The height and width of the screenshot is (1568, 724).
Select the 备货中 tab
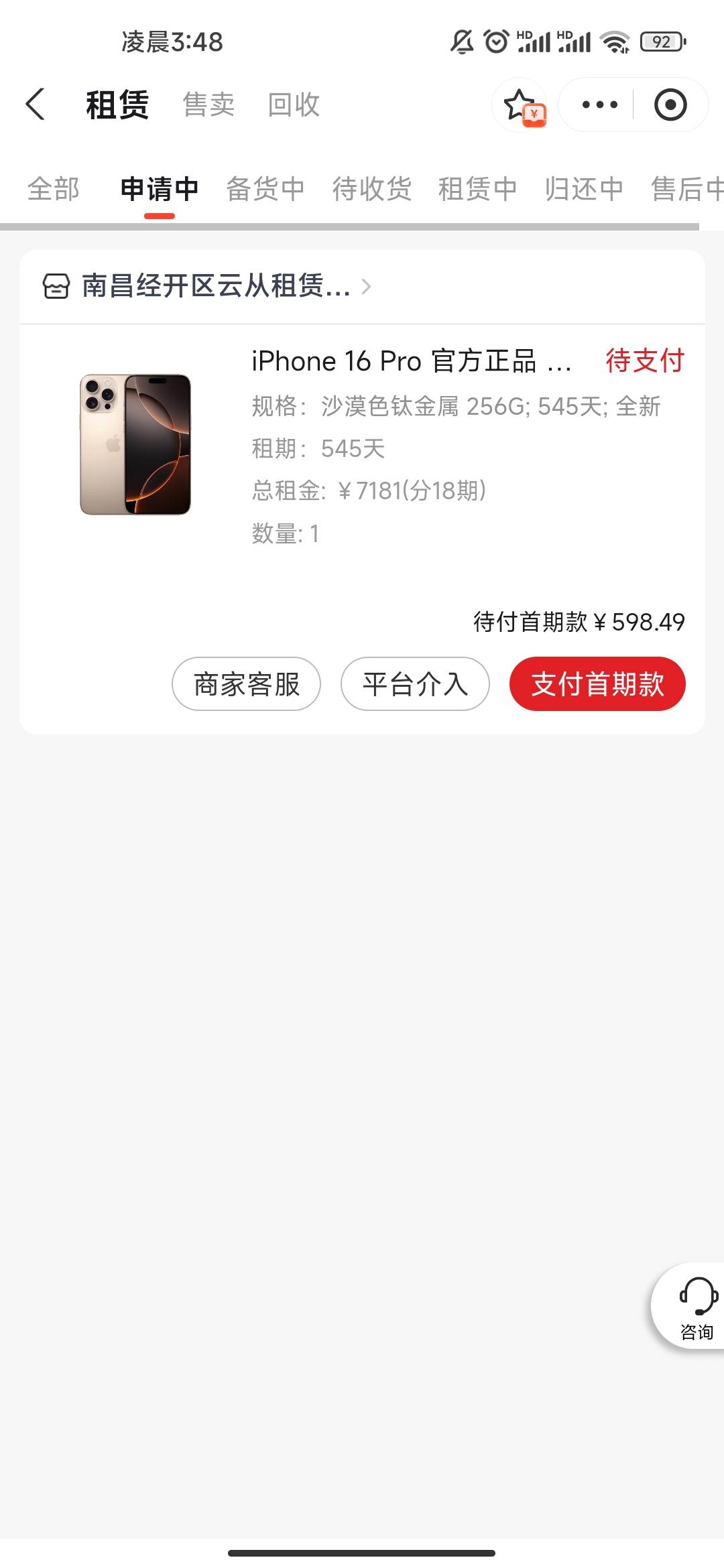point(265,189)
